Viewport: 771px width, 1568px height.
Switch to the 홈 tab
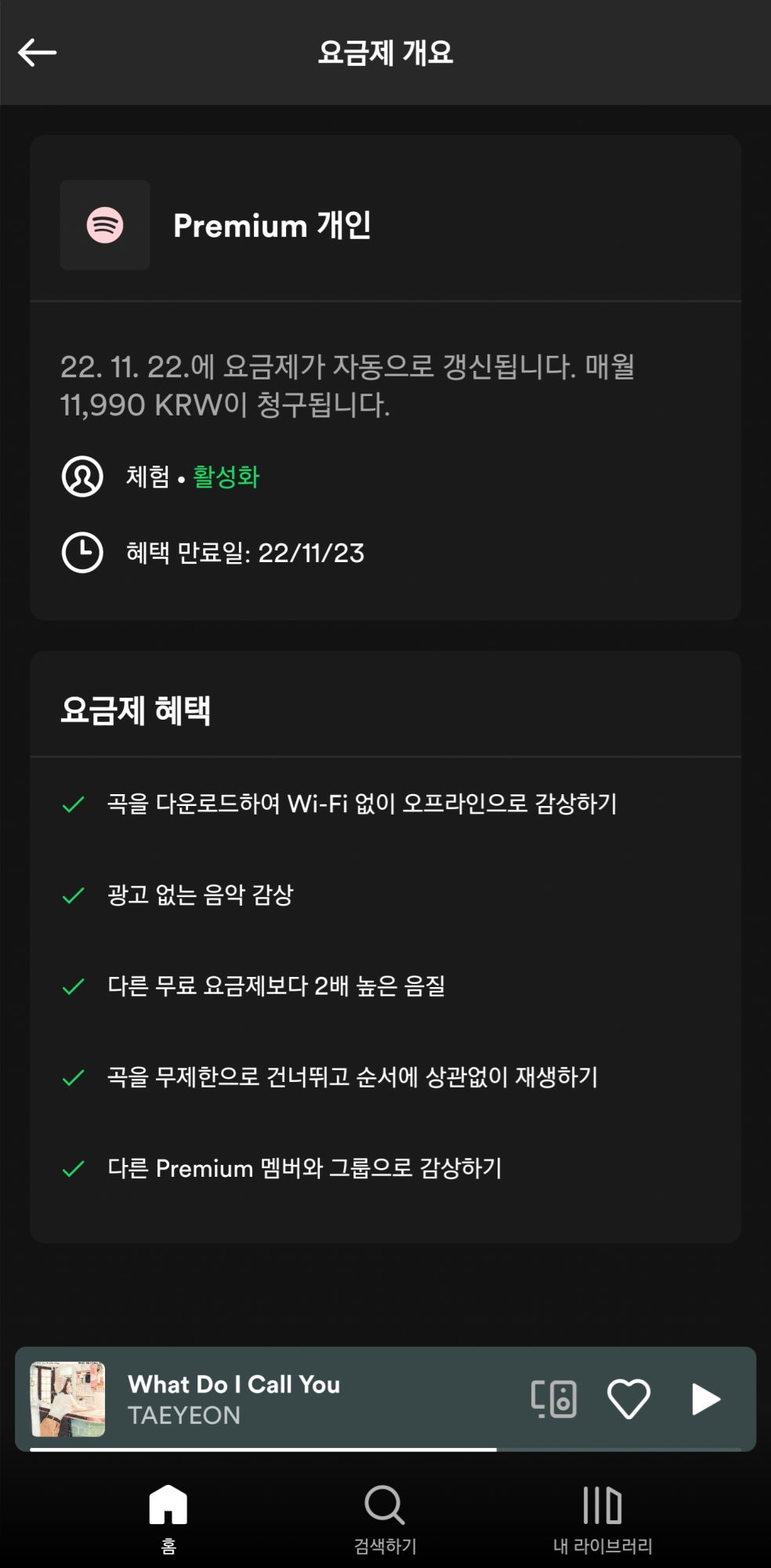pyautogui.click(x=168, y=1517)
